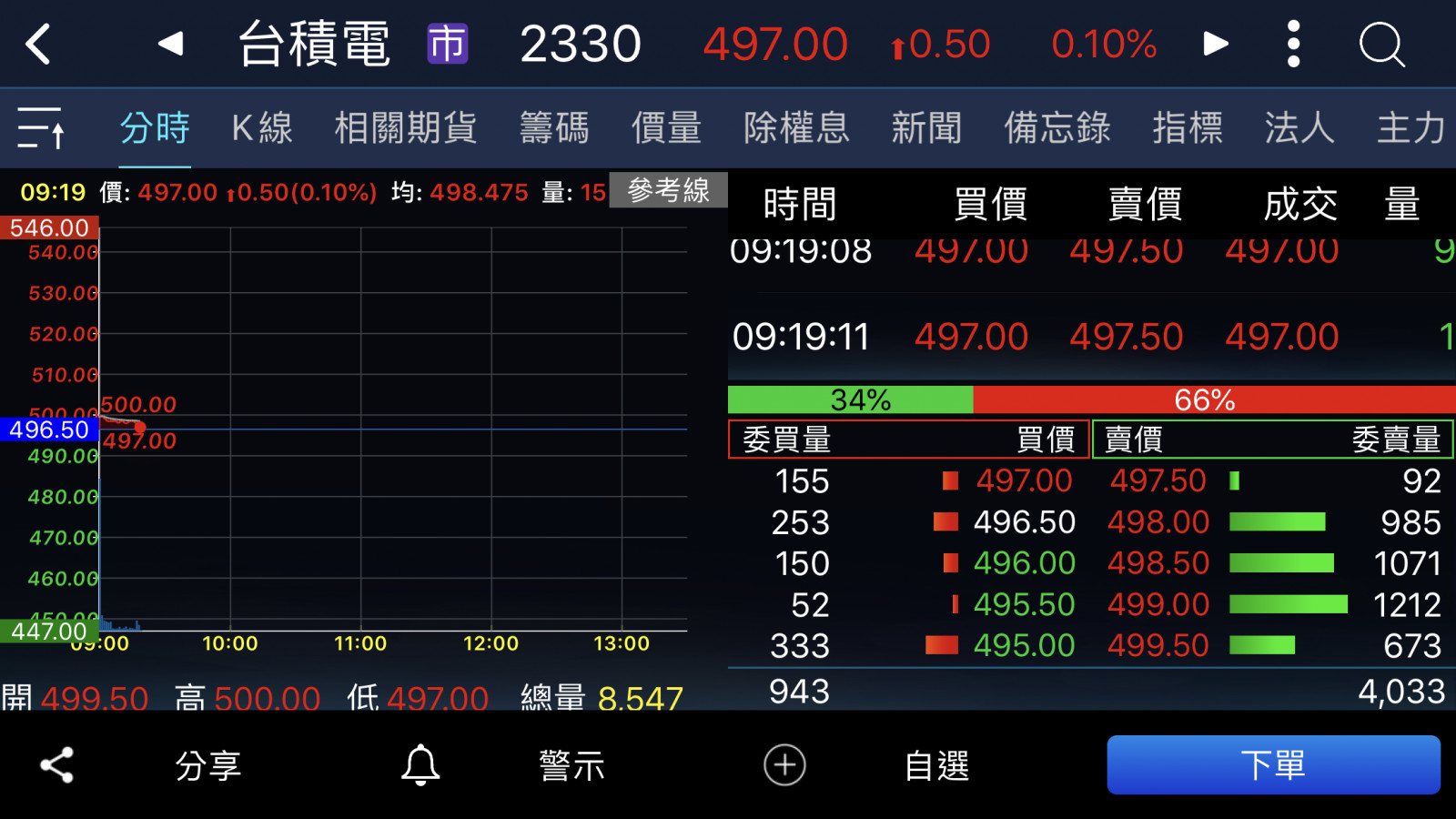Switch to the next stock
Image resolution: width=1456 pixels, height=819 pixels.
1216,44
